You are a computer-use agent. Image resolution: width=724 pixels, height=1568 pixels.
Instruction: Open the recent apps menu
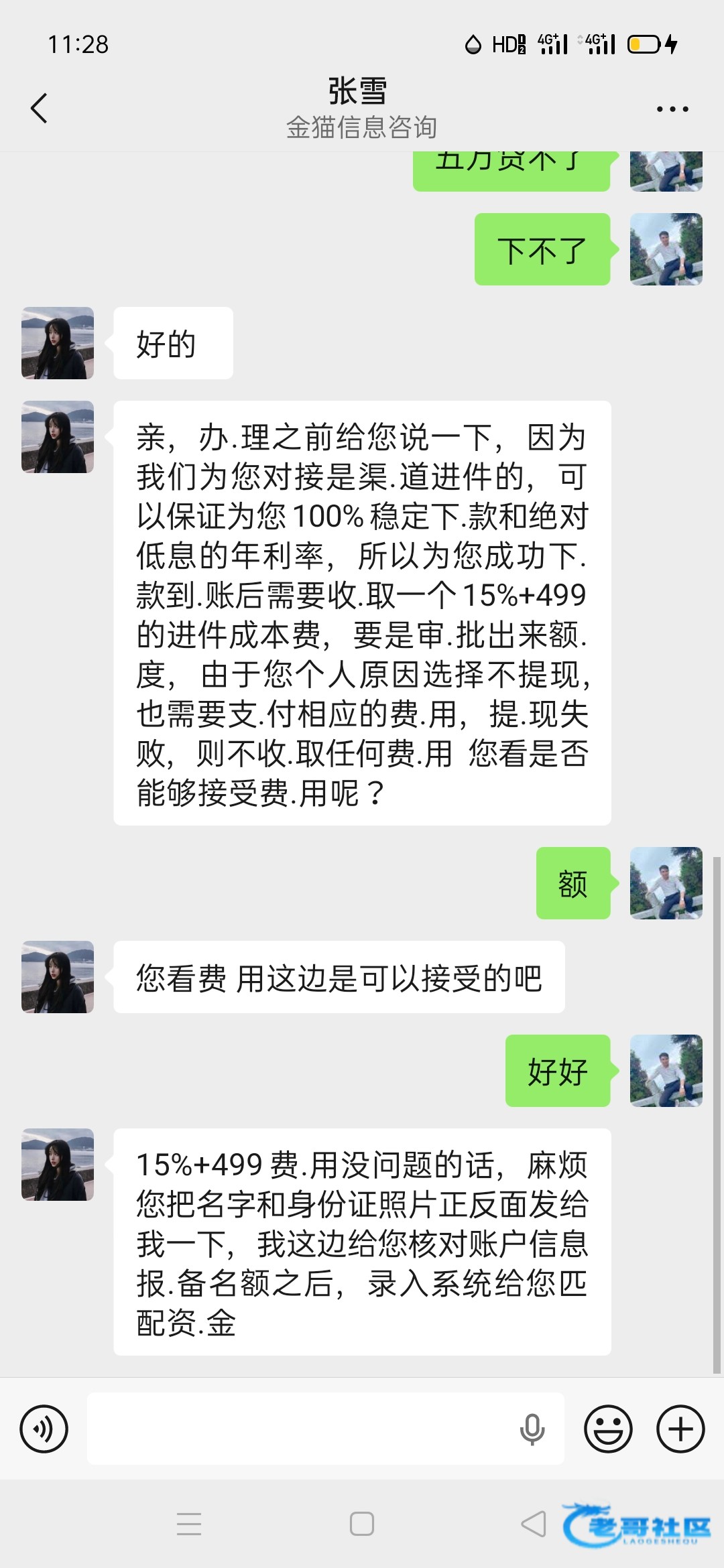189,1524
